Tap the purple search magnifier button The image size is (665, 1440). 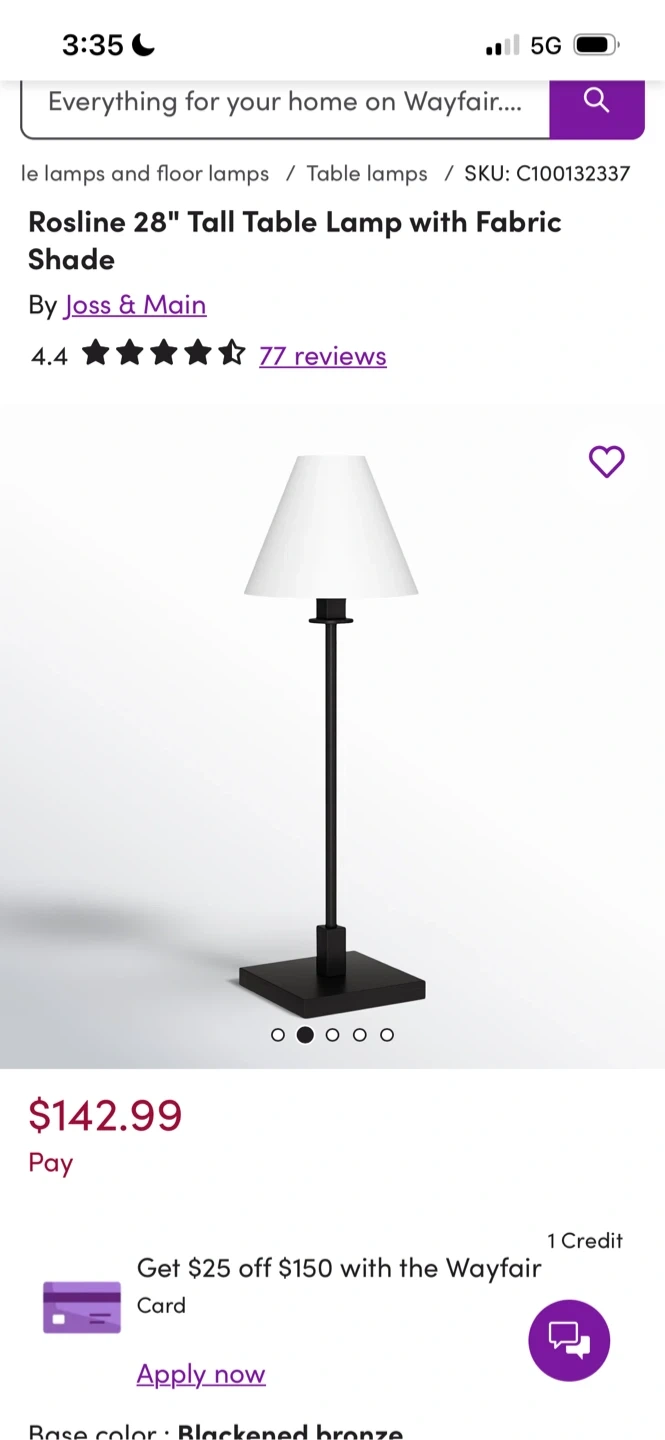point(596,102)
